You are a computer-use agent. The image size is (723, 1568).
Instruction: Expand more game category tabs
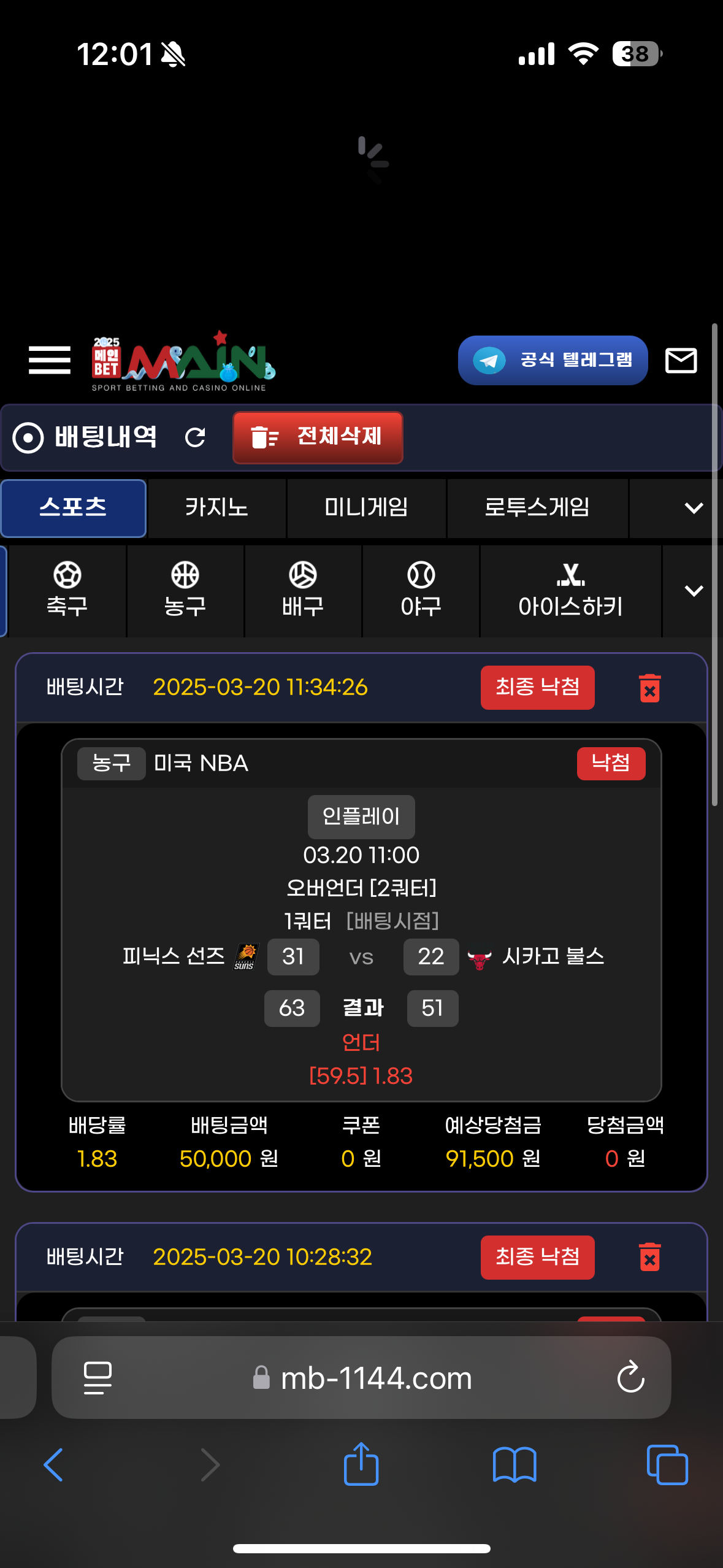(693, 508)
